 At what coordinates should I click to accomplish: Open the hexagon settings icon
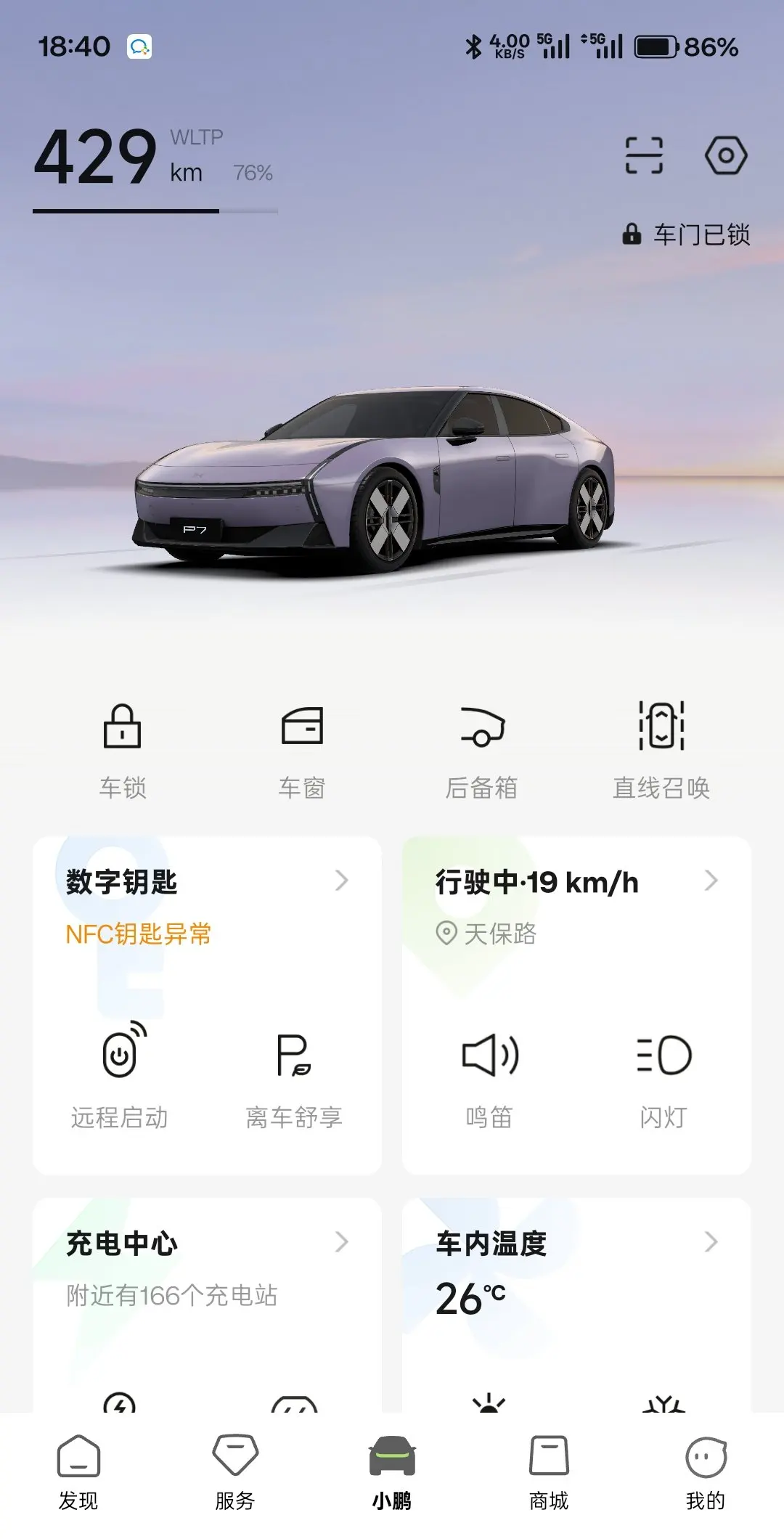[725, 155]
